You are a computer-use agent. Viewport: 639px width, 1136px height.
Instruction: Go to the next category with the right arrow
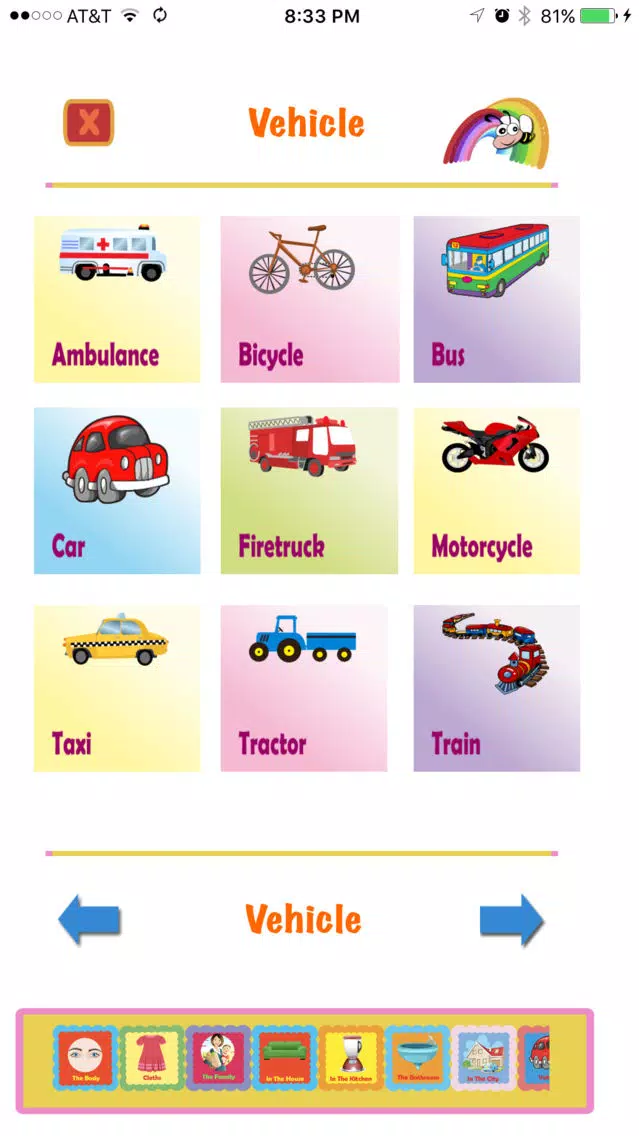coord(511,919)
